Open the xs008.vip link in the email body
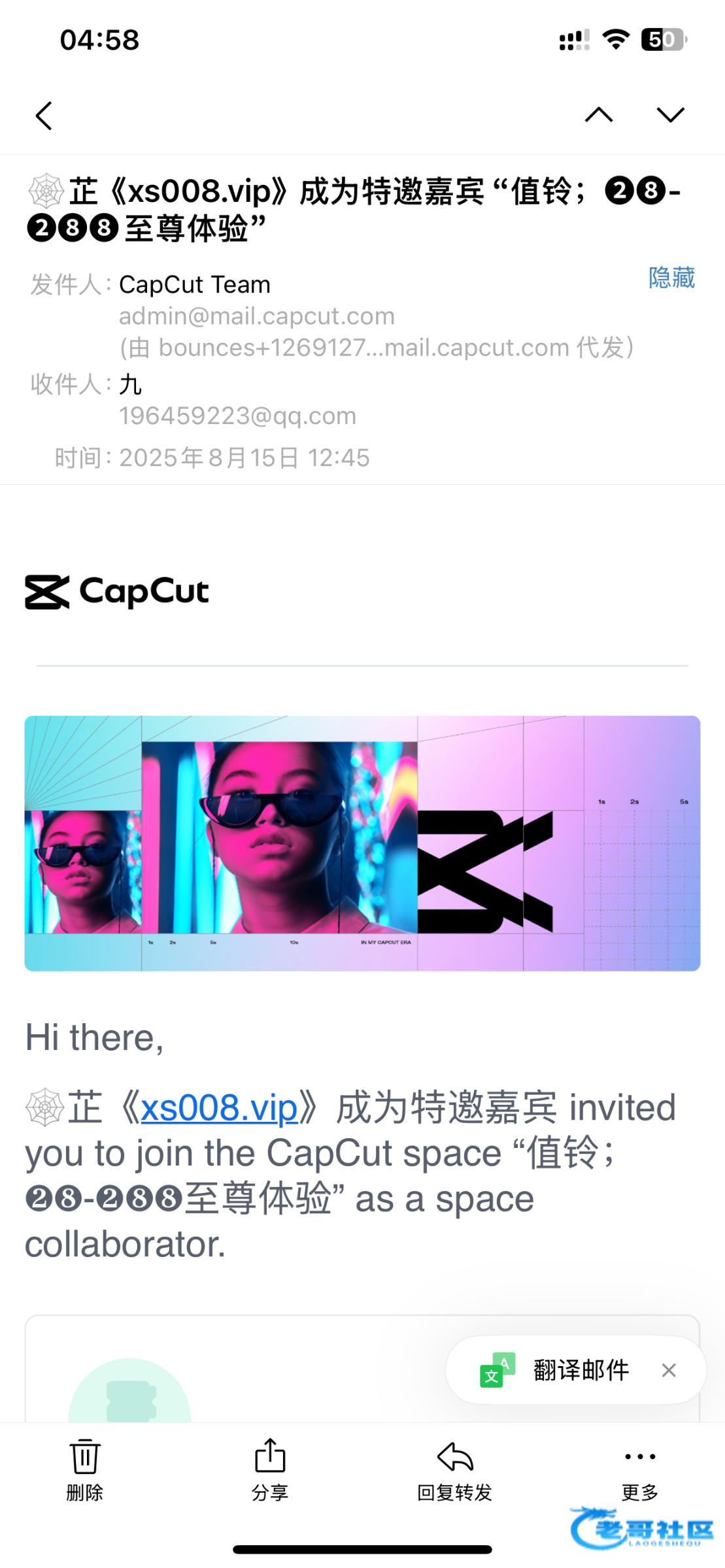 point(219,1108)
